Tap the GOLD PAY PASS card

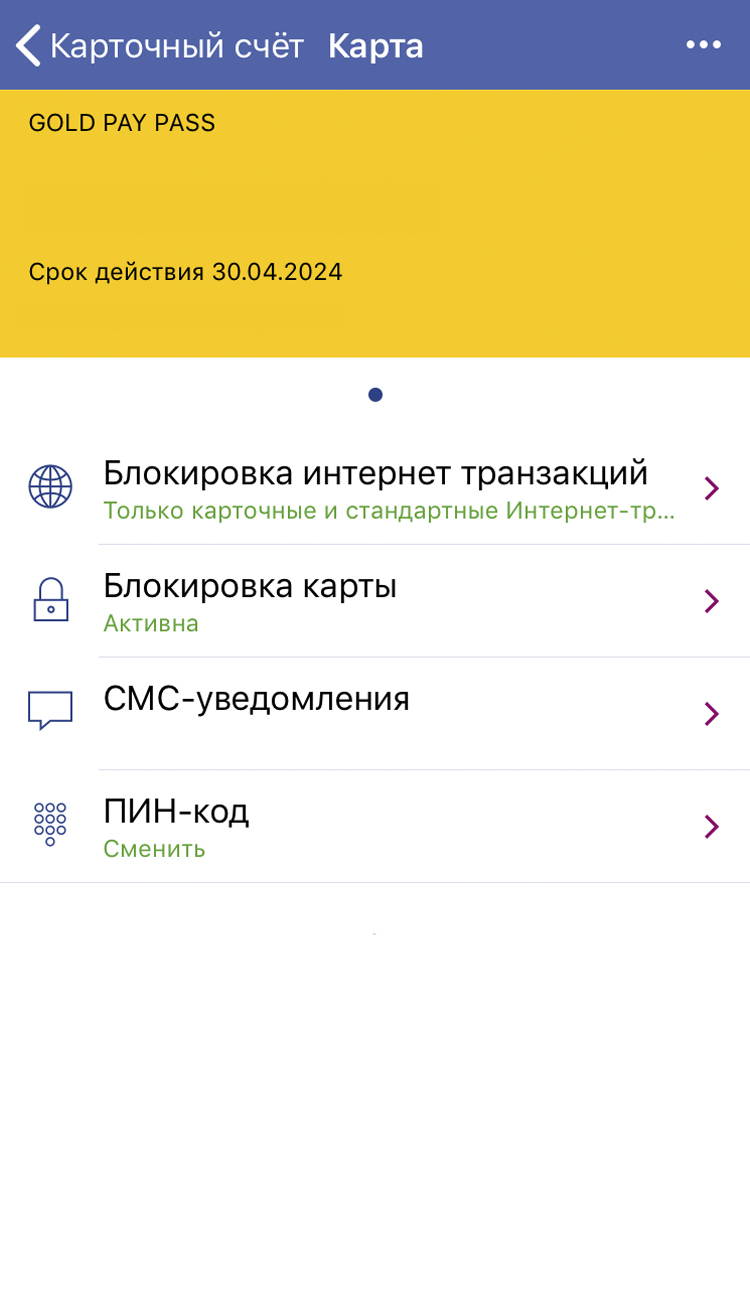375,224
